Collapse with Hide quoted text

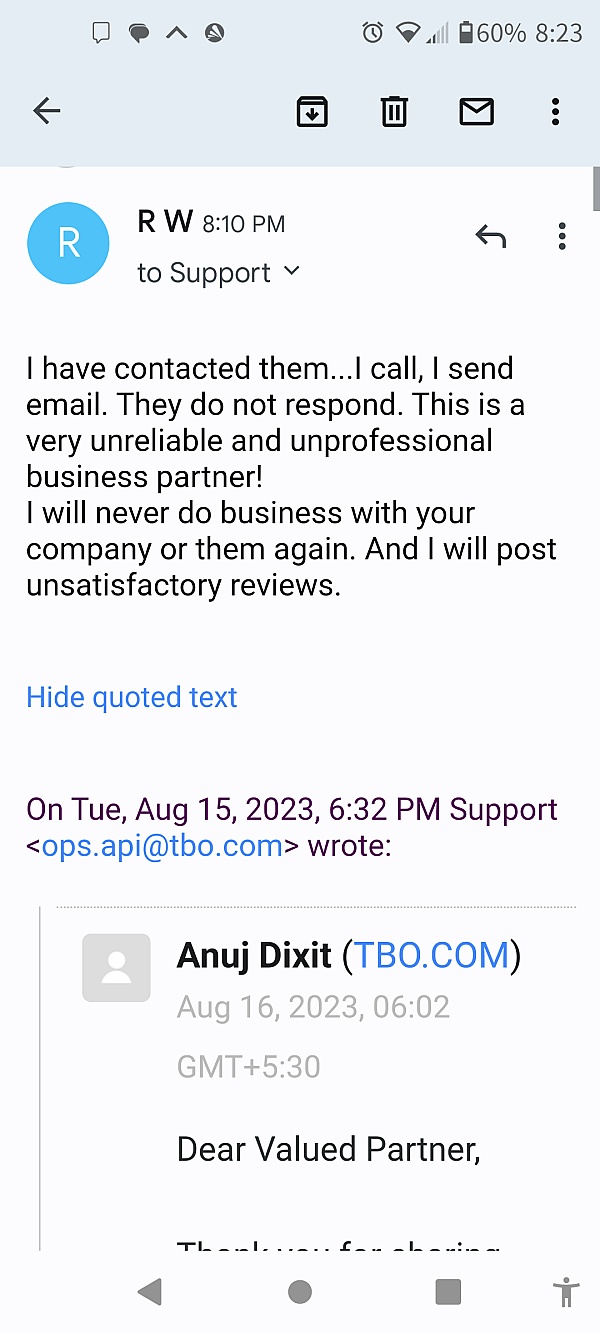point(132,697)
